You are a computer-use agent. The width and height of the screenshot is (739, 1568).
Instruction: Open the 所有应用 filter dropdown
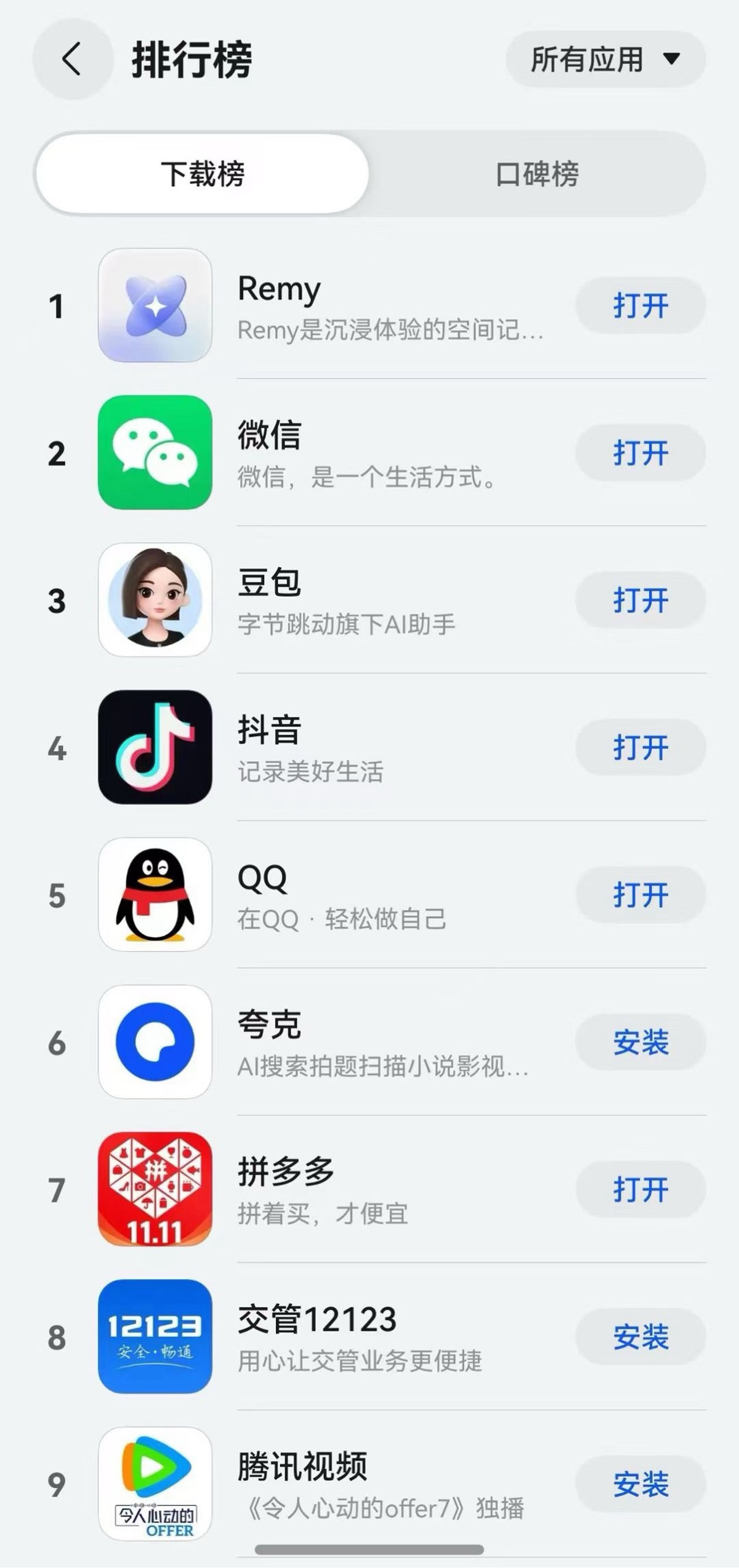pyautogui.click(x=605, y=59)
